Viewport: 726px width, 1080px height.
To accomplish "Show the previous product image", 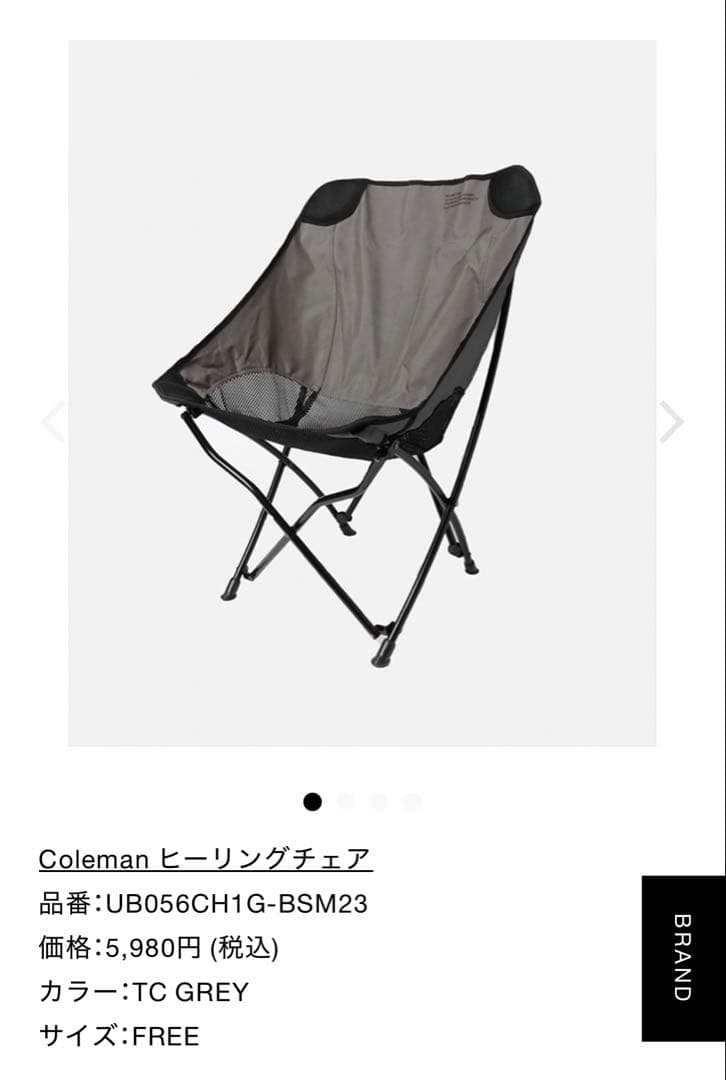I will 52,421.
